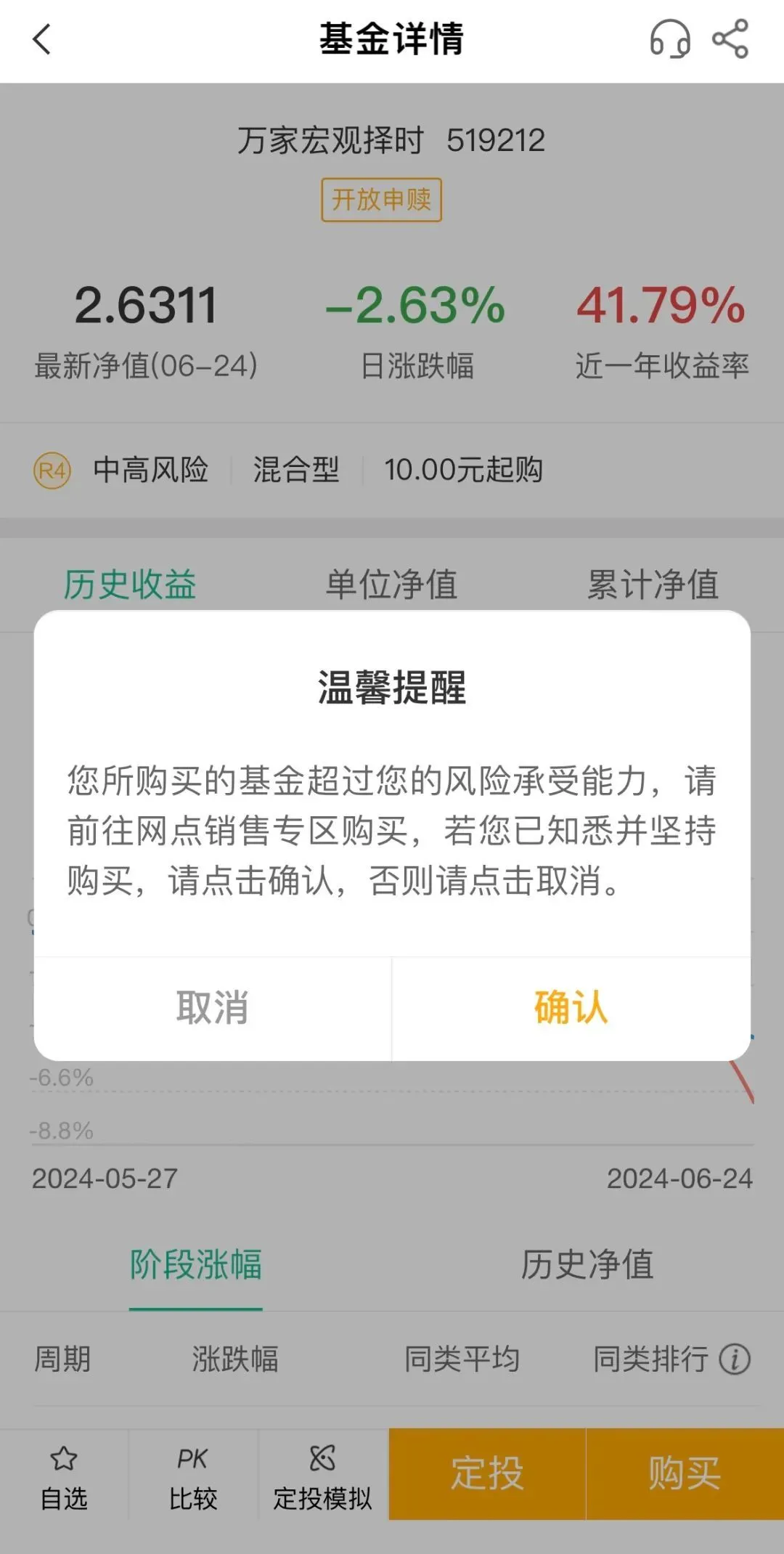Screen dimensions: 784x1554
Task: Tap the info icon beside 同类排行
Action: click(735, 1359)
